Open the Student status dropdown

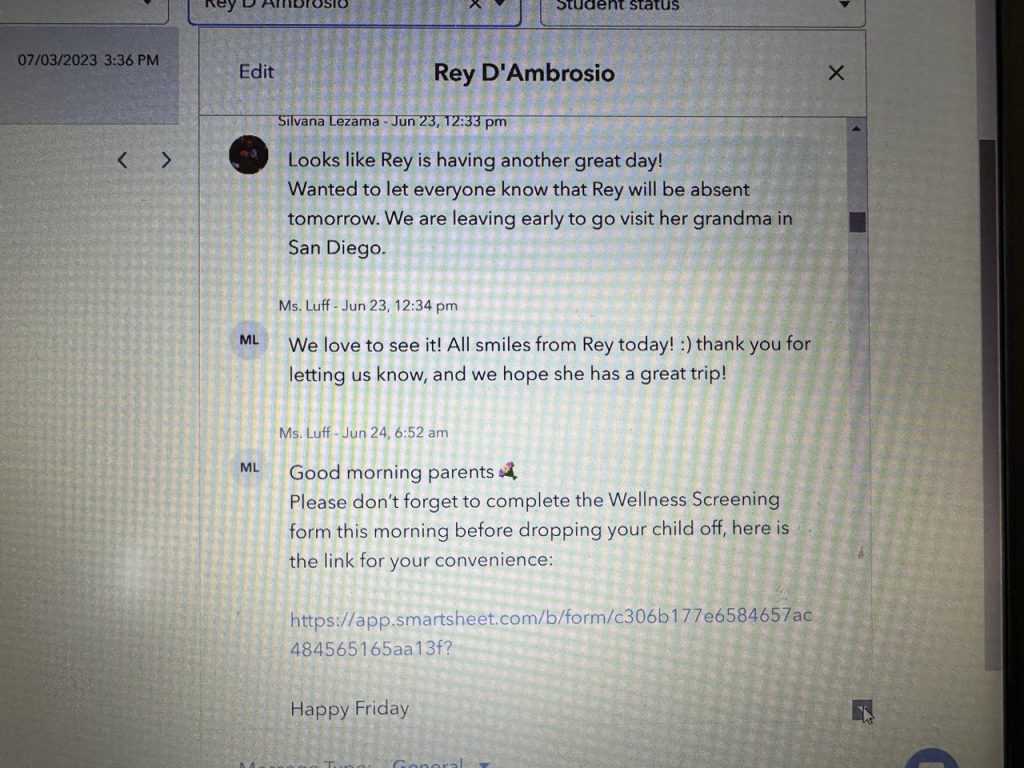click(x=702, y=6)
